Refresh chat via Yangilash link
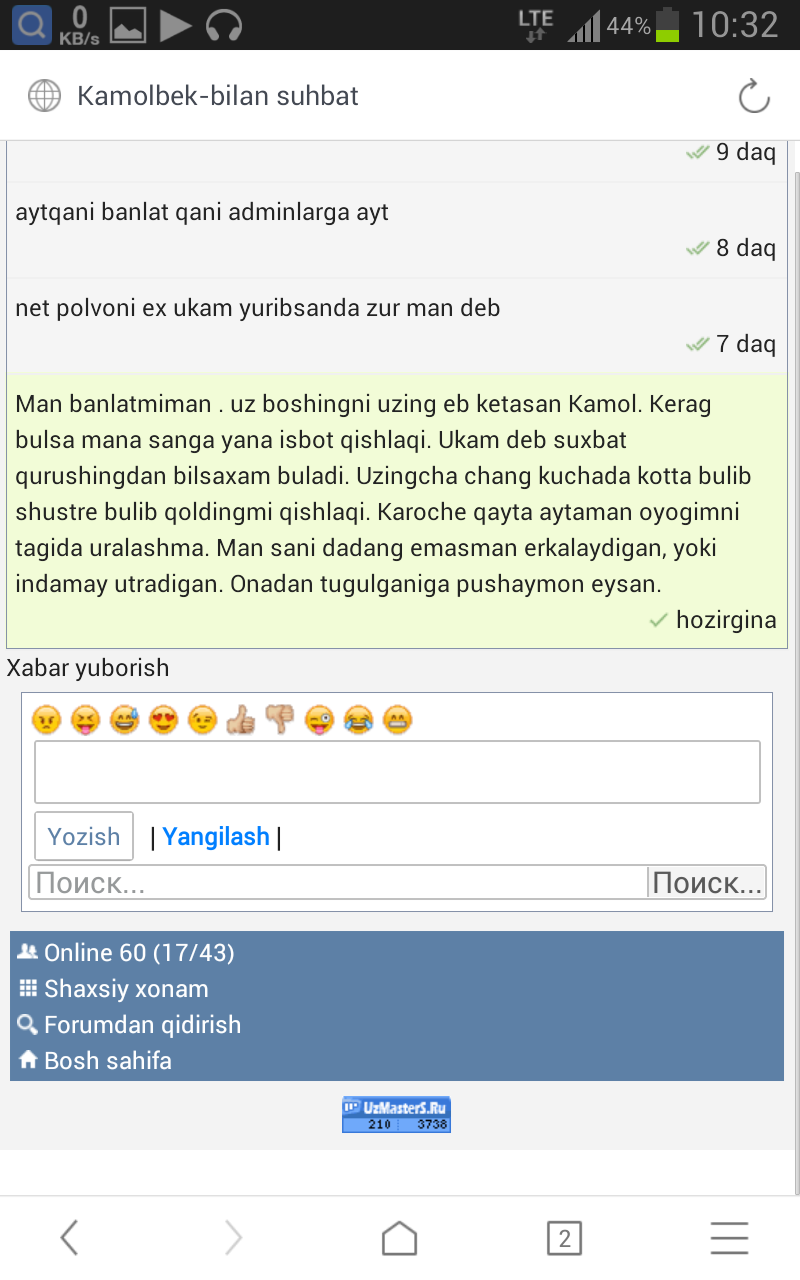 coord(216,836)
